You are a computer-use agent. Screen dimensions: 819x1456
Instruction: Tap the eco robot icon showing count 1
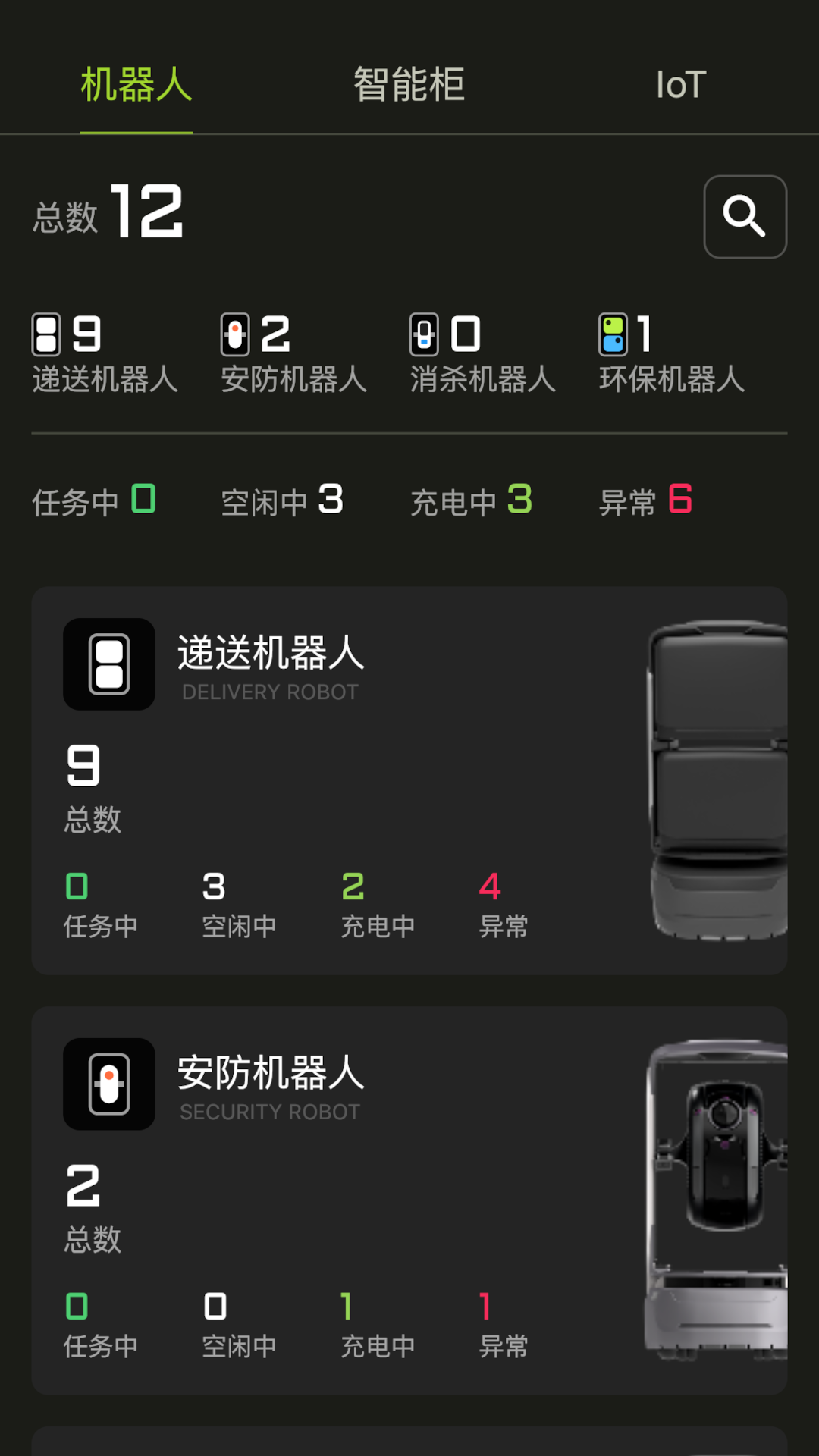[x=614, y=334]
